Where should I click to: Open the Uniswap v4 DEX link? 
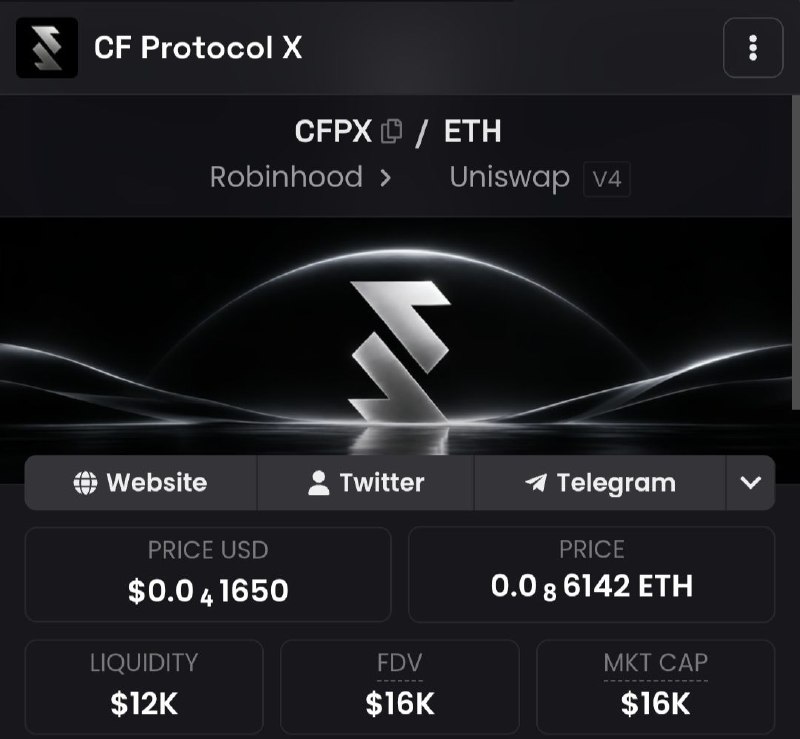[539, 178]
